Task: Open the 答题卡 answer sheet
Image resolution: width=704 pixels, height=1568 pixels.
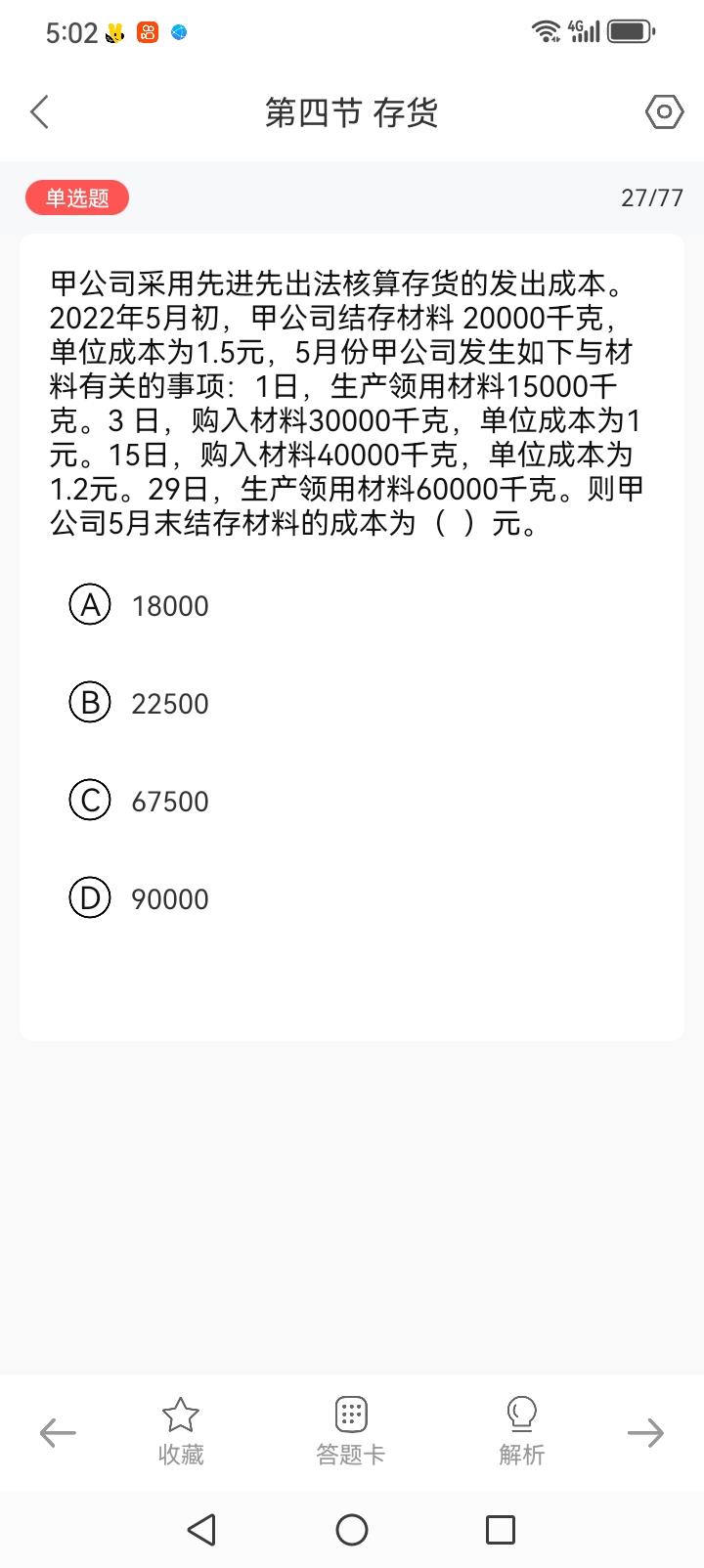Action: tap(350, 1432)
